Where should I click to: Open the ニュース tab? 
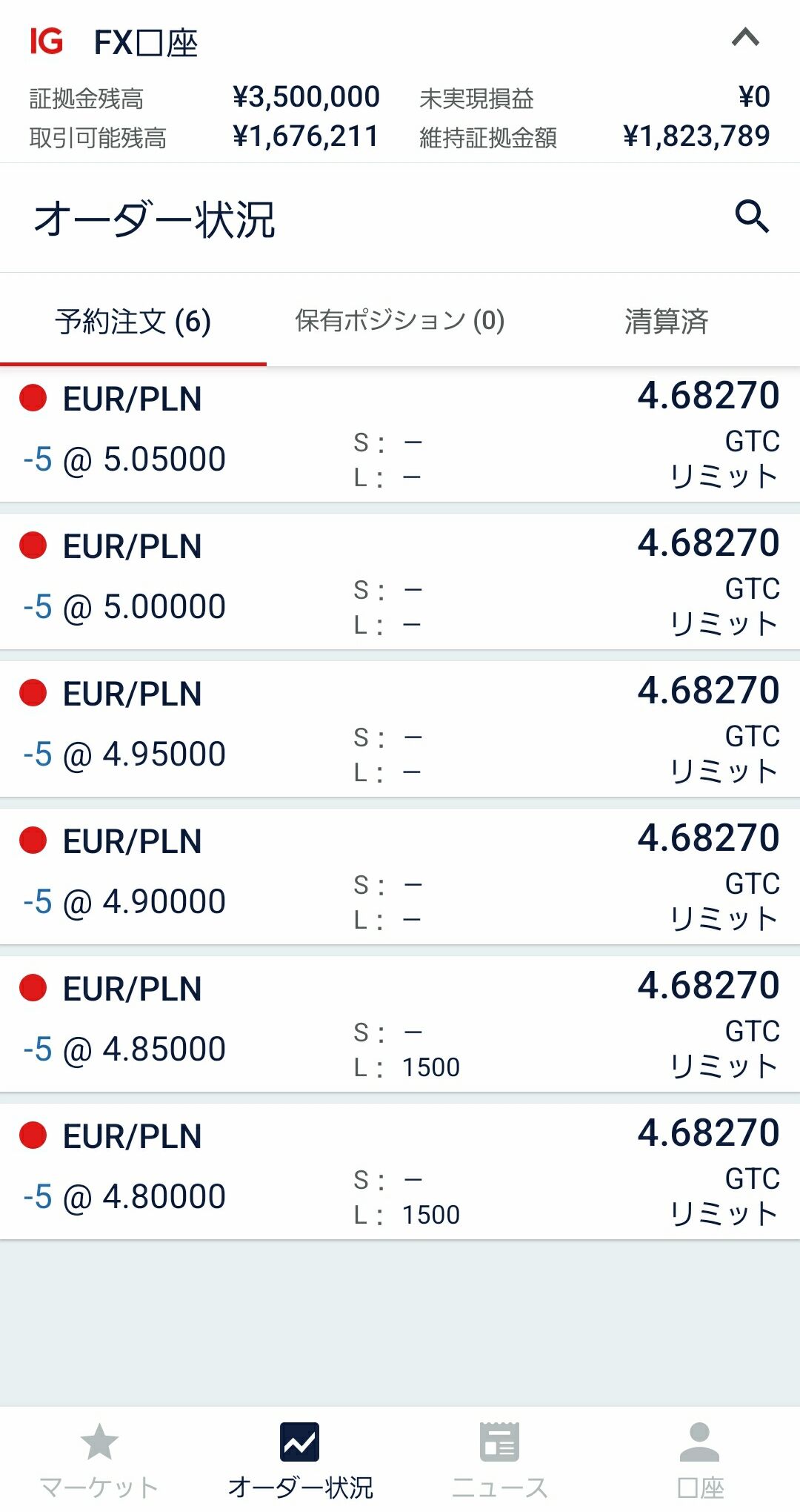[x=500, y=1459]
